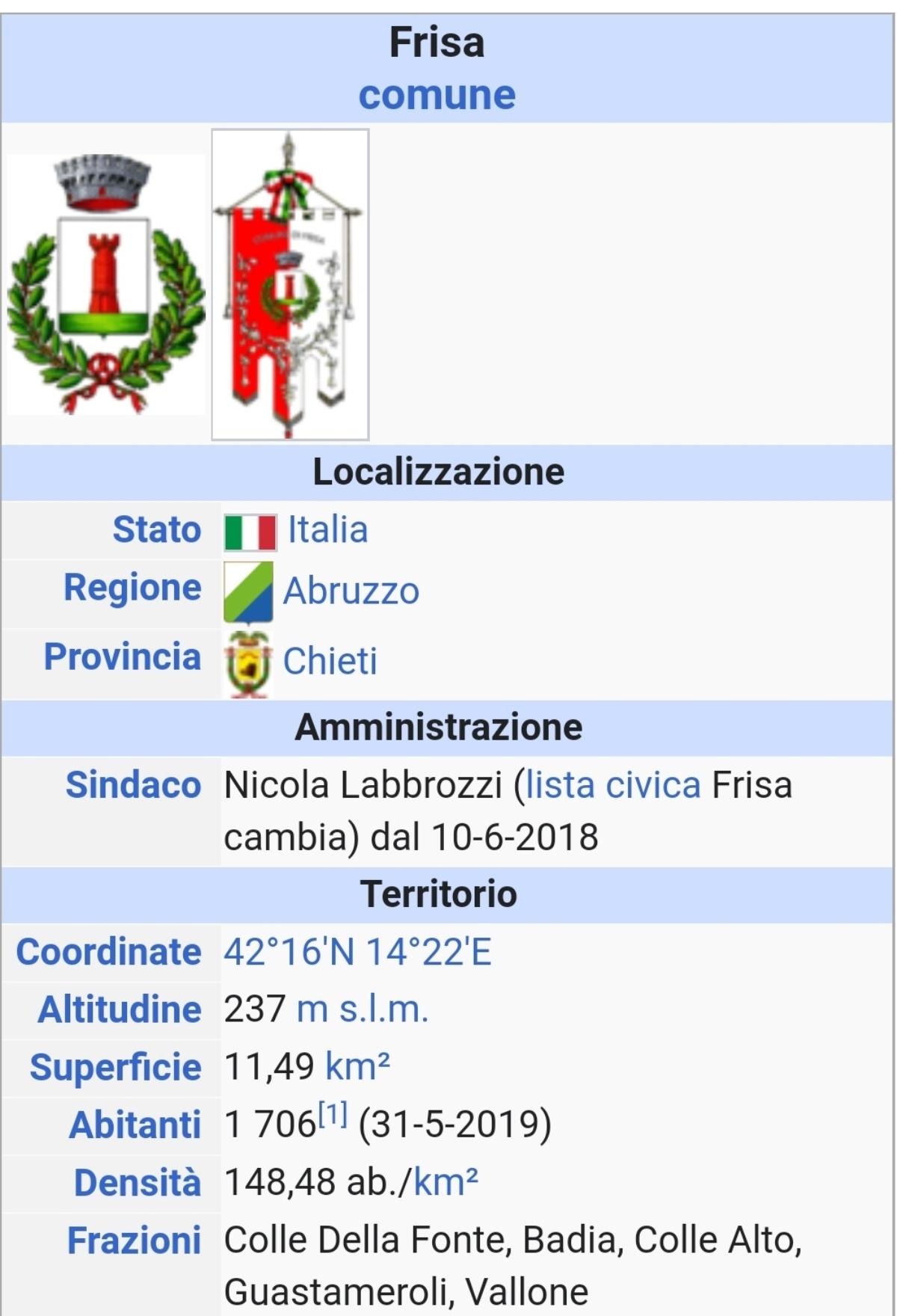Tap the 'm s.l.m.' link
This screenshot has width=897, height=1316.
363,1009
